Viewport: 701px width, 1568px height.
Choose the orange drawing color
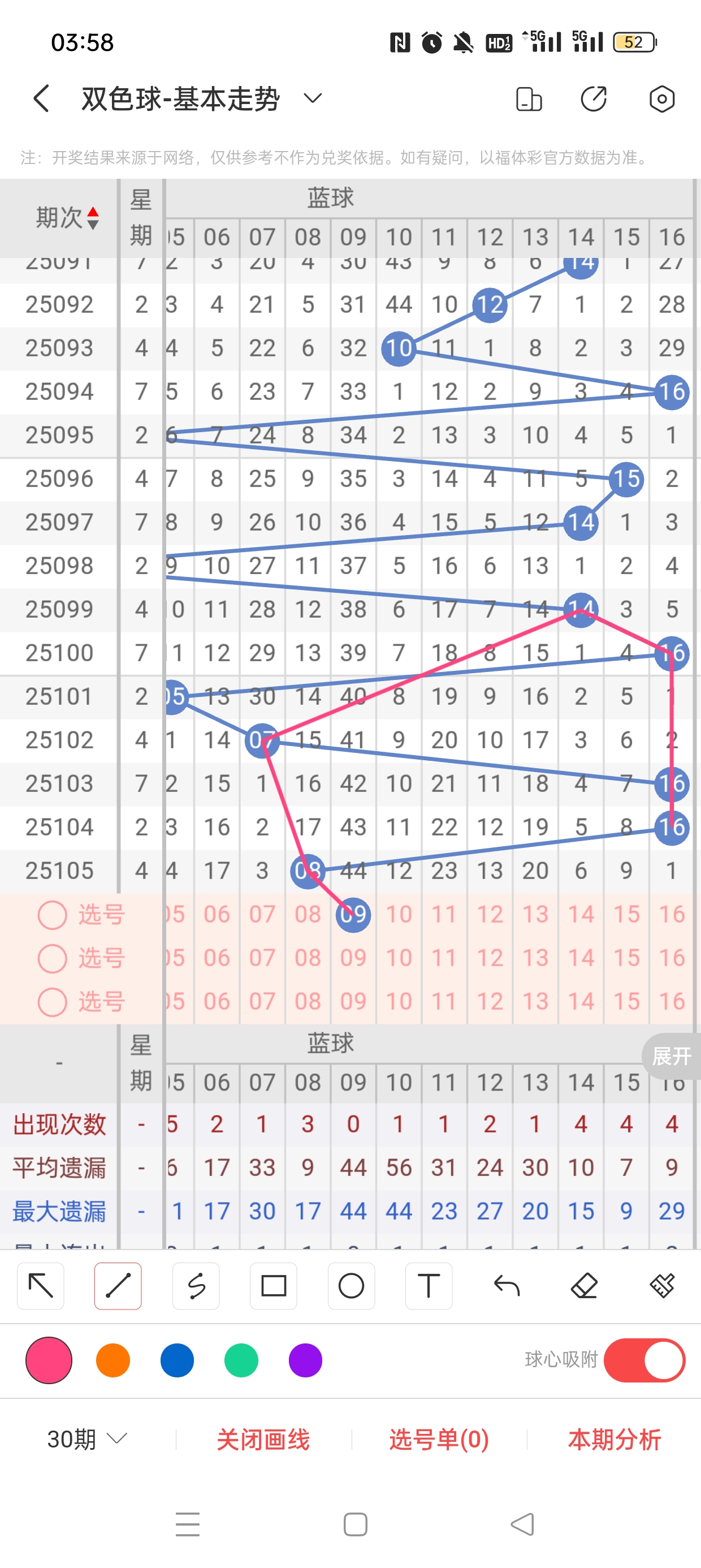click(113, 1360)
